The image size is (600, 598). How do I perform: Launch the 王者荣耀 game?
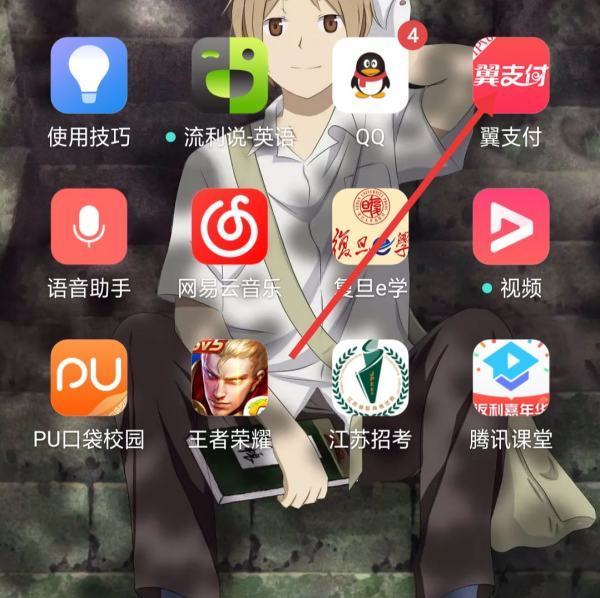[229, 378]
